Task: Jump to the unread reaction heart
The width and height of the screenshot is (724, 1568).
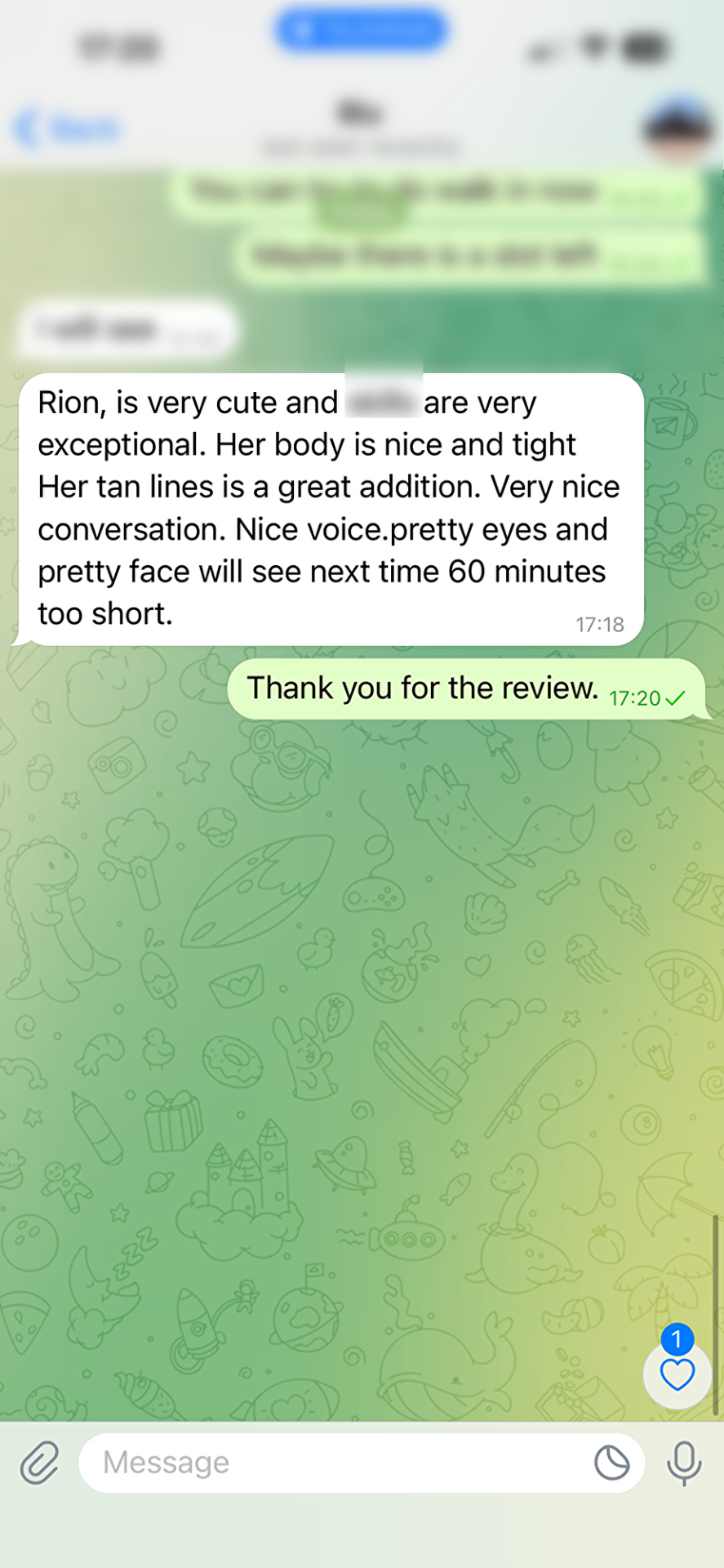Action: click(677, 1375)
